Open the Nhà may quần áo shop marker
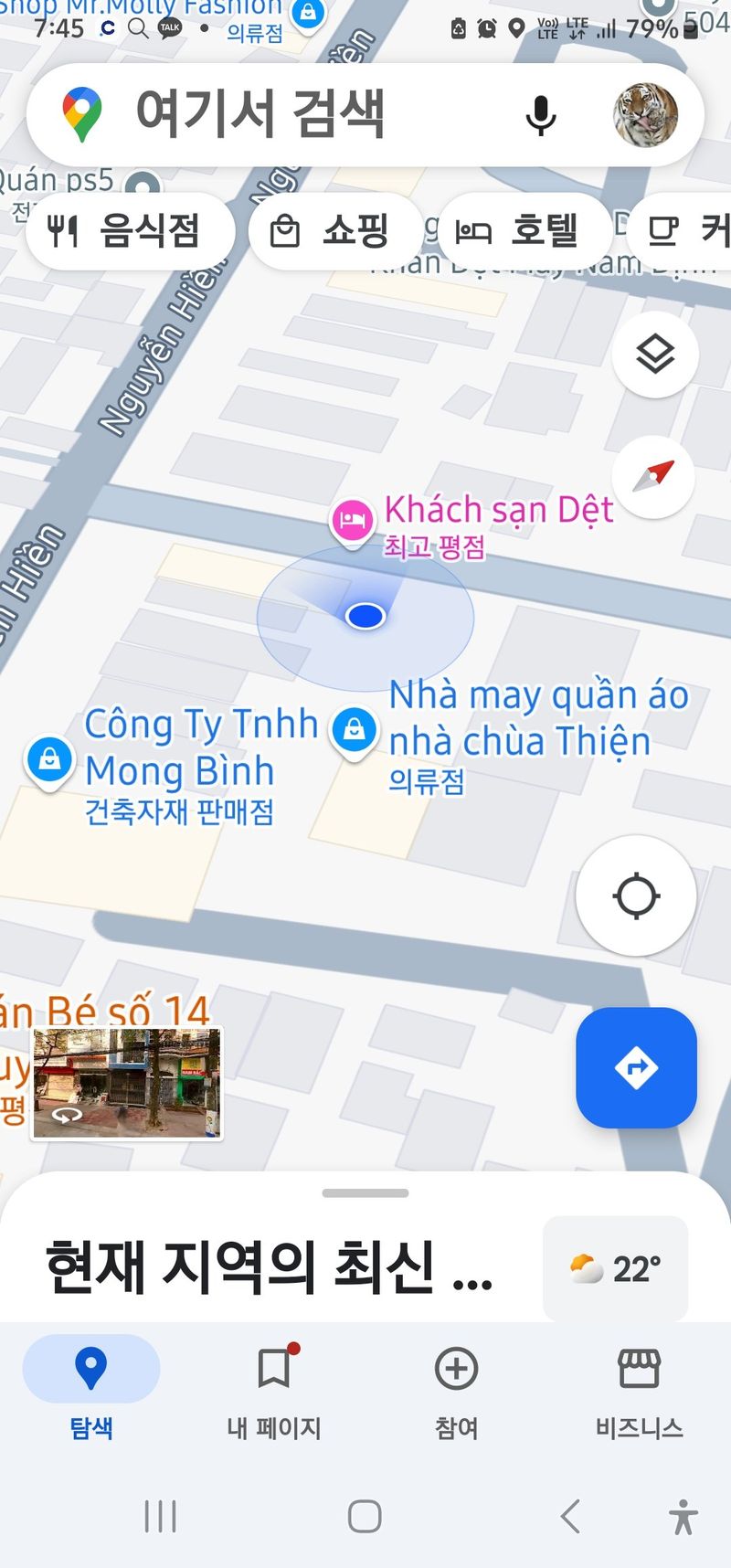 pos(355,730)
